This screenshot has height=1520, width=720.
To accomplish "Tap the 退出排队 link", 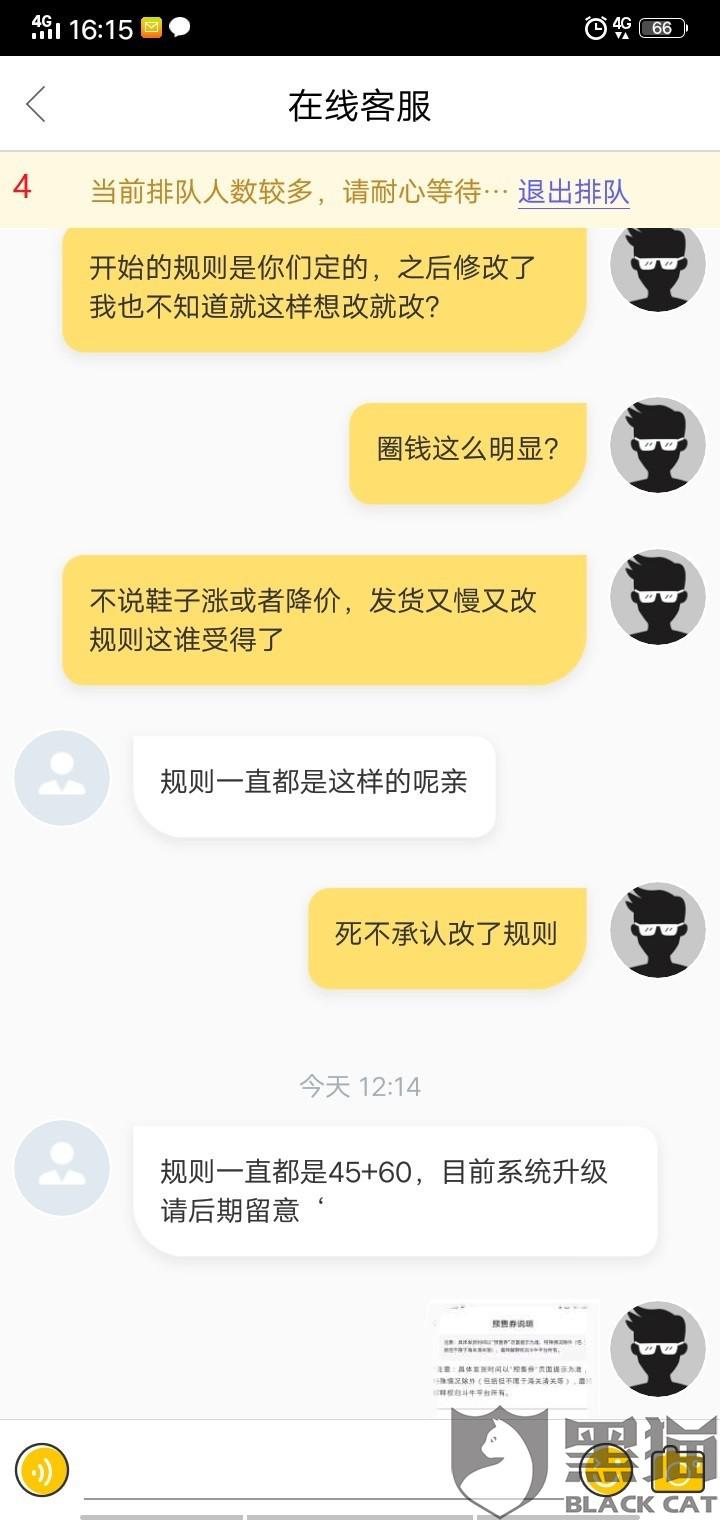I will click(573, 191).
